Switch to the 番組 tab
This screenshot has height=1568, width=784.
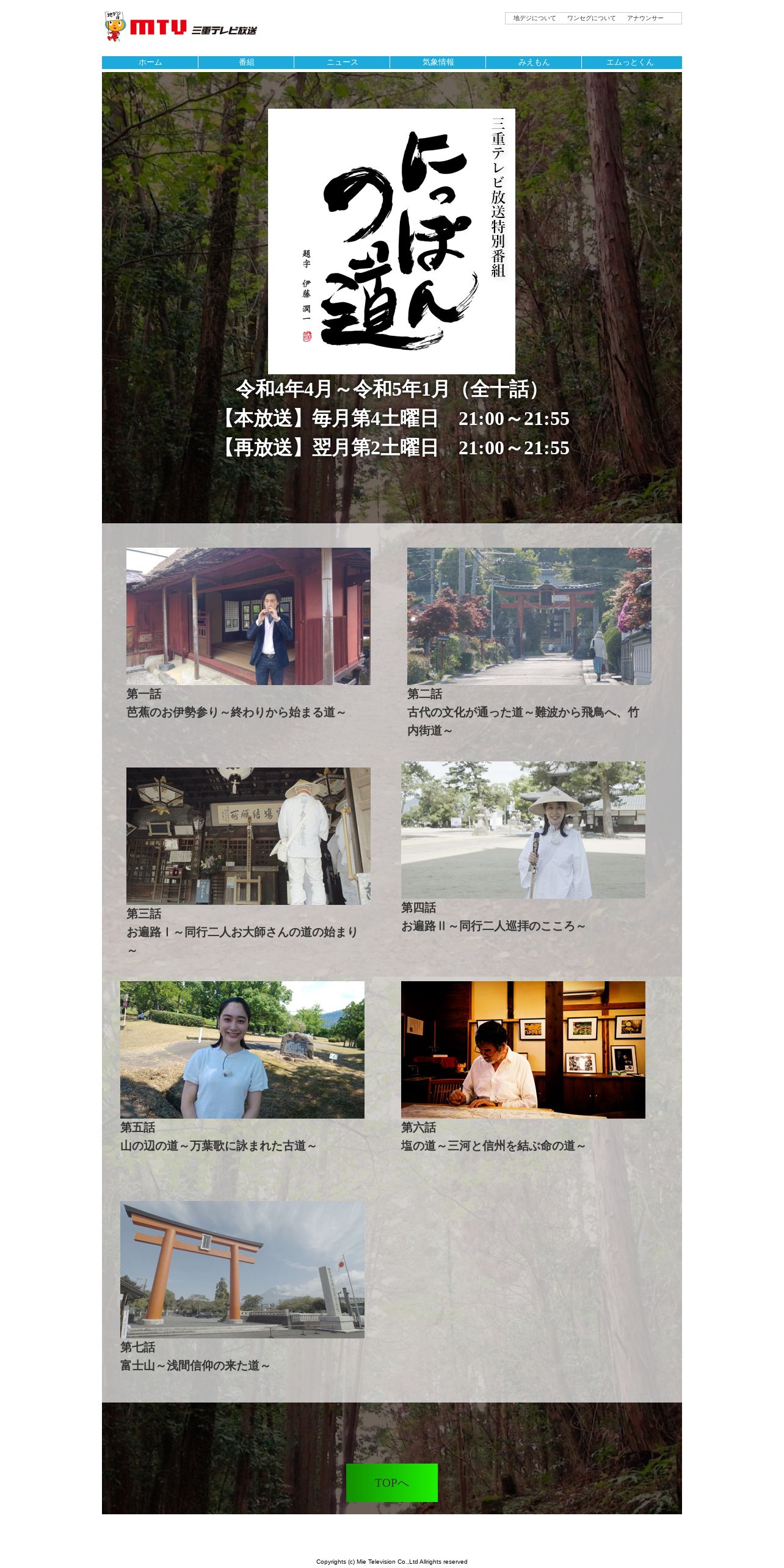click(x=246, y=62)
